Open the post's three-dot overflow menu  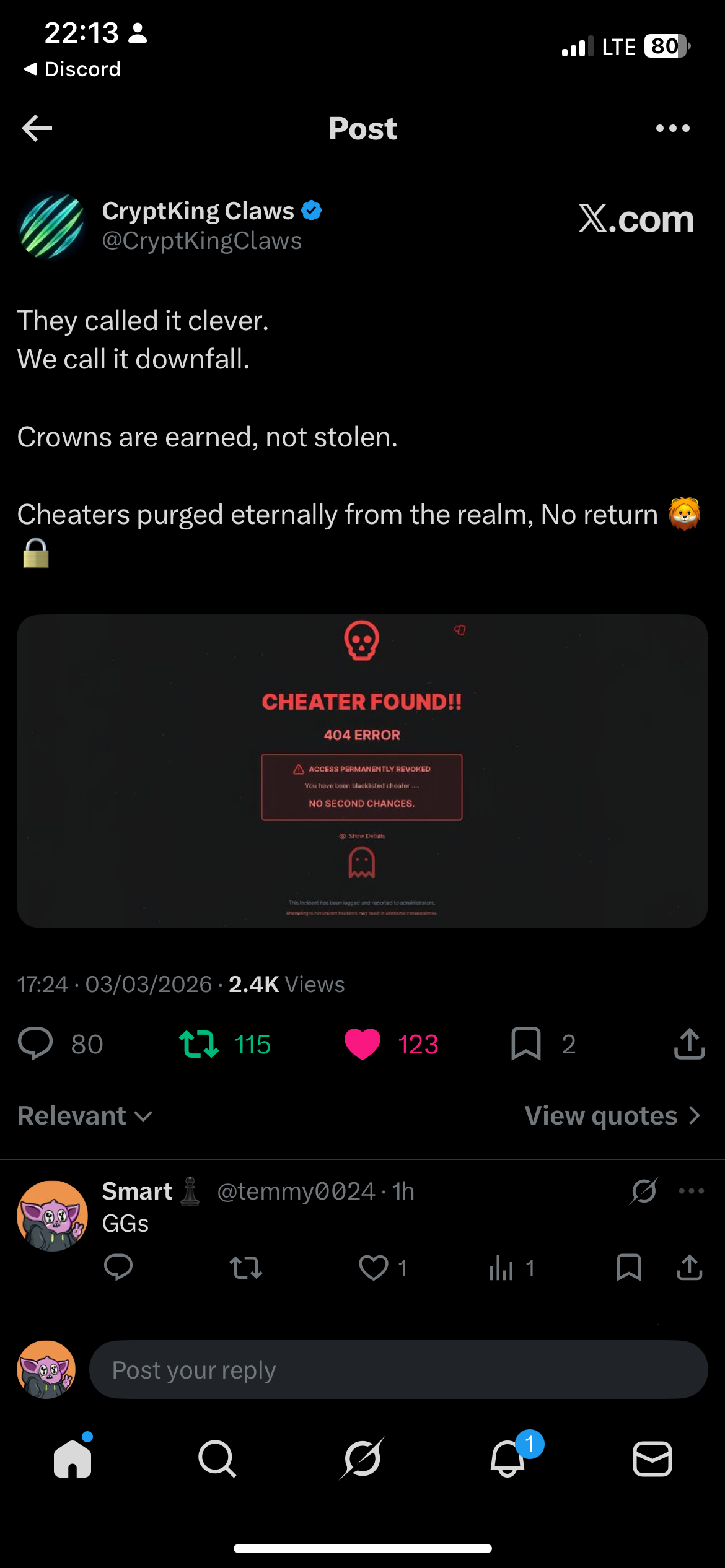click(x=672, y=128)
